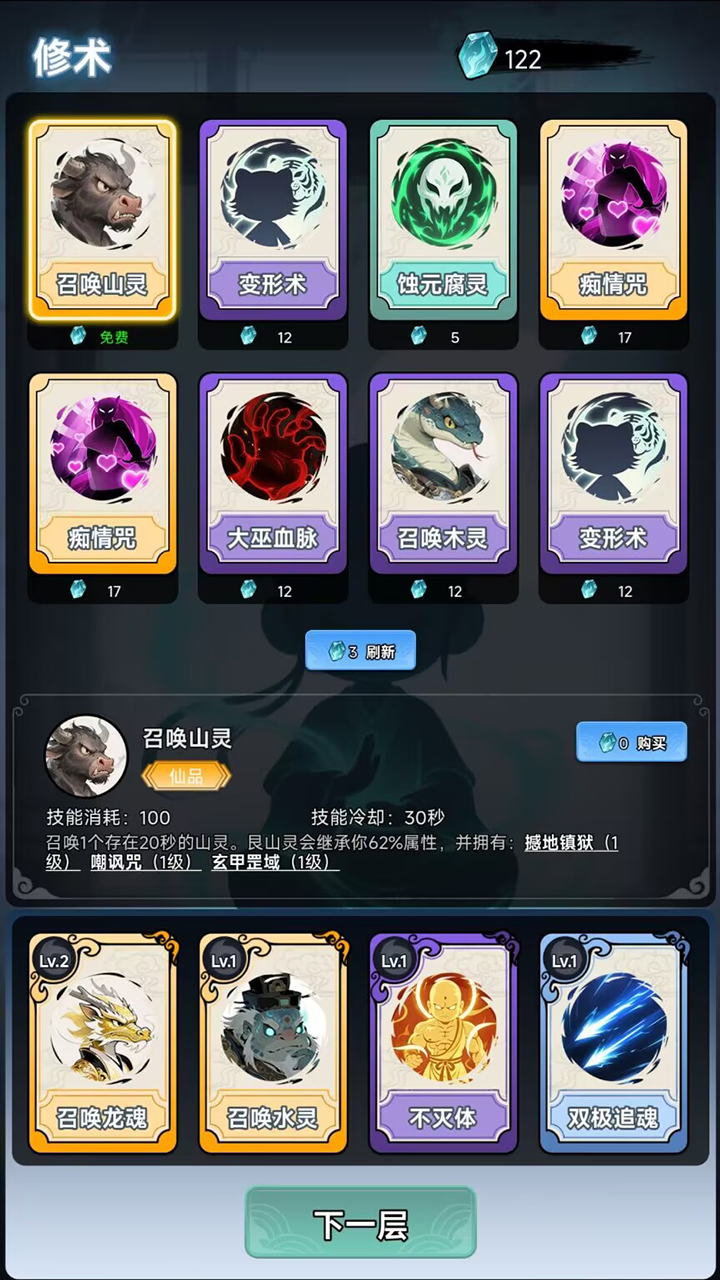Image resolution: width=720 pixels, height=1280 pixels.
Task: Tap the 刷新 refresh button
Action: pos(360,651)
